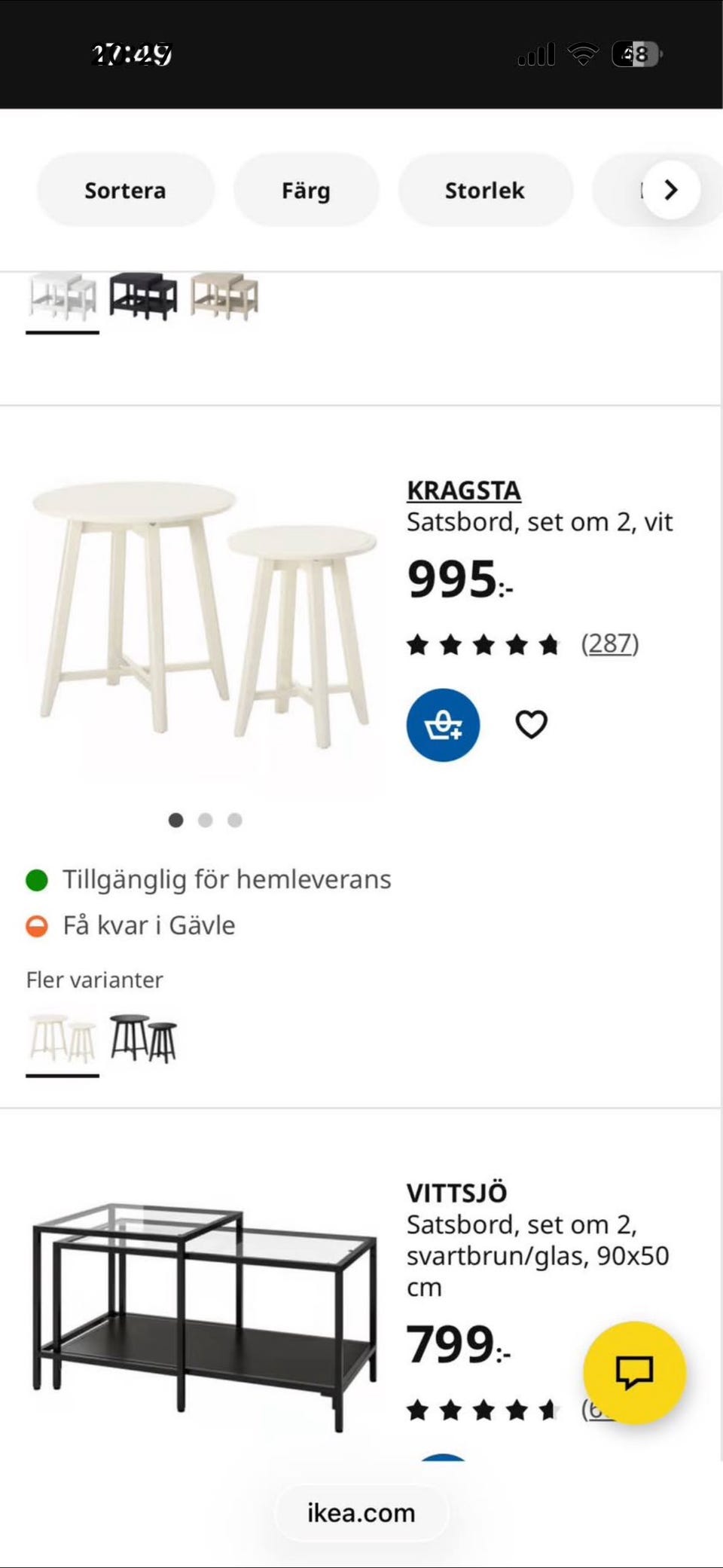723x1568 pixels.
Task: Tap the five-star rating for KRAGSTA
Action: [x=482, y=644]
